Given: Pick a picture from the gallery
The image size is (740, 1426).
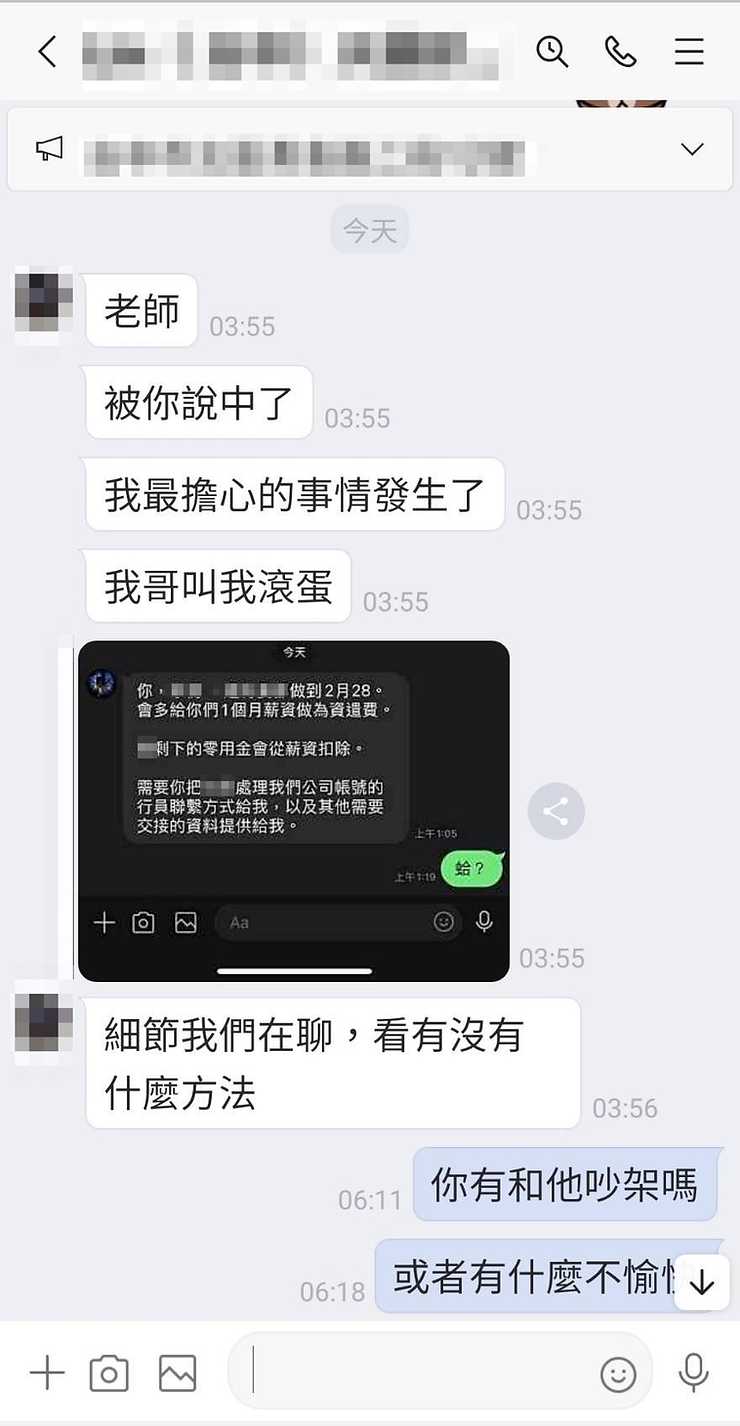Looking at the screenshot, I should 177,1373.
